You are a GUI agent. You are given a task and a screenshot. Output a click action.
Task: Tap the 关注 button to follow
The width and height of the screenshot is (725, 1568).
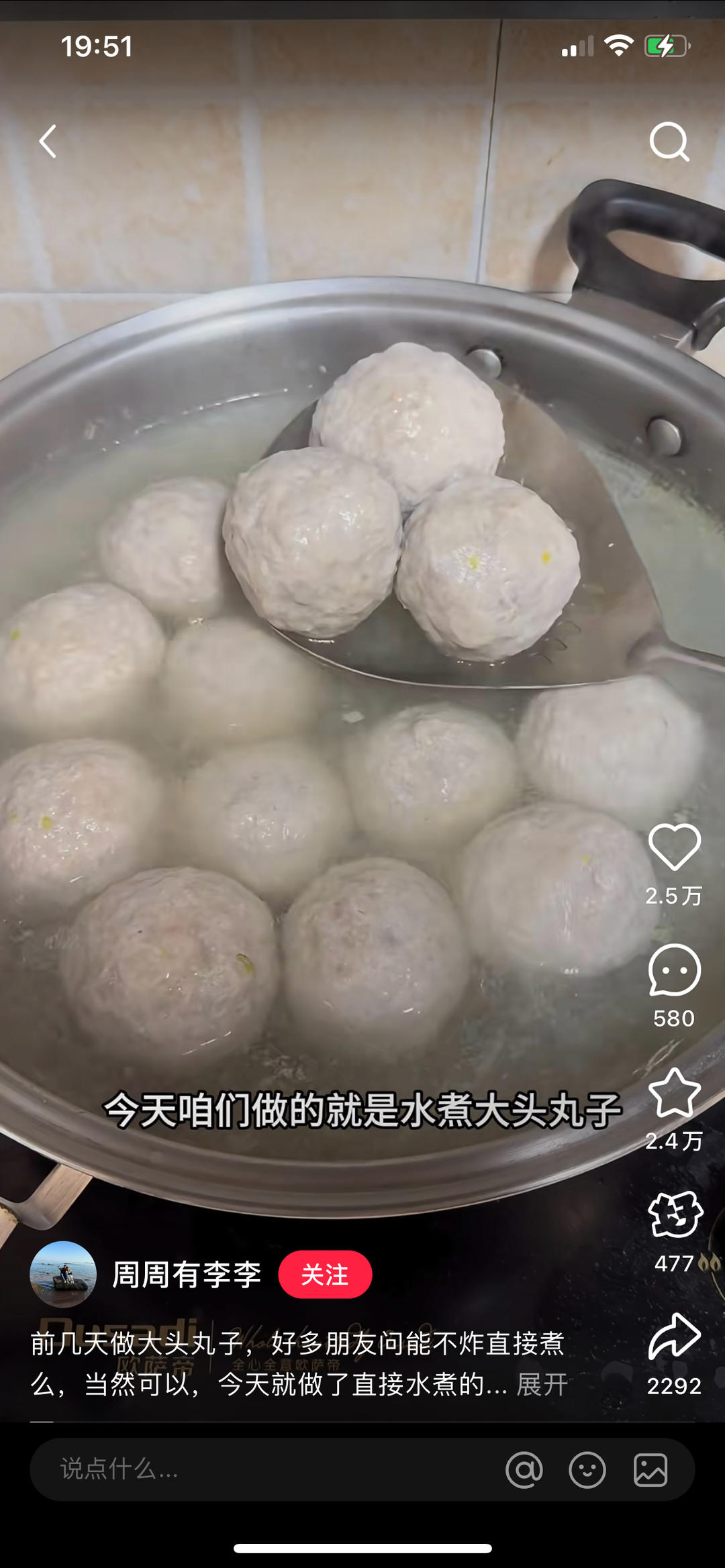[325, 1274]
